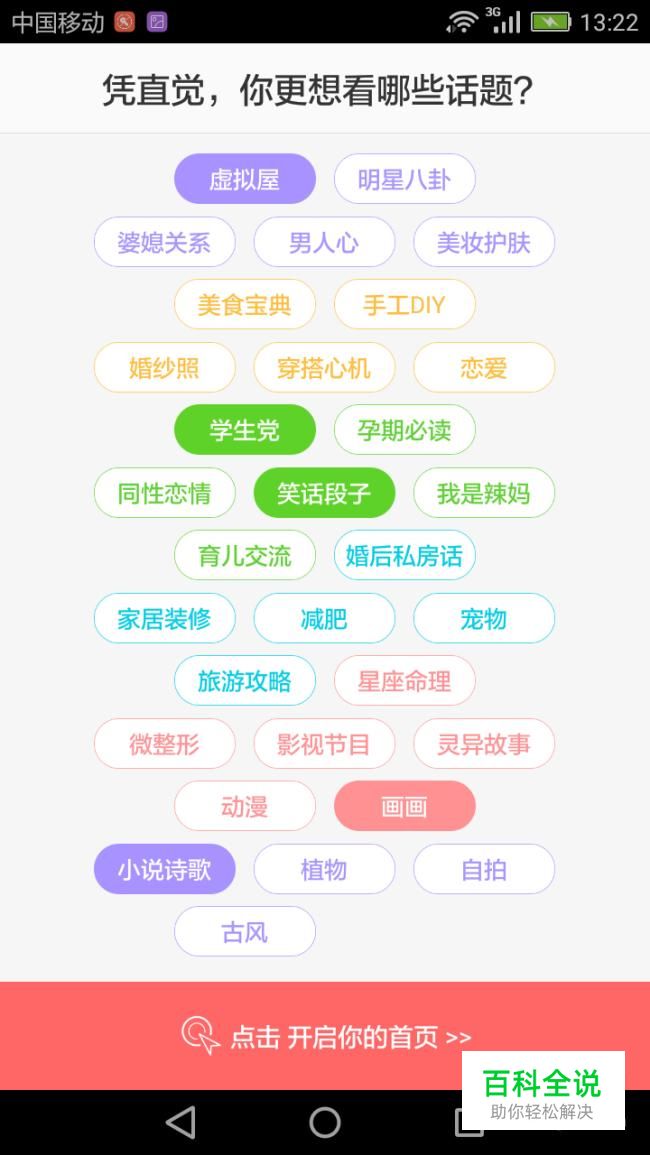Choose the 穿搭心机 topic

click(324, 368)
